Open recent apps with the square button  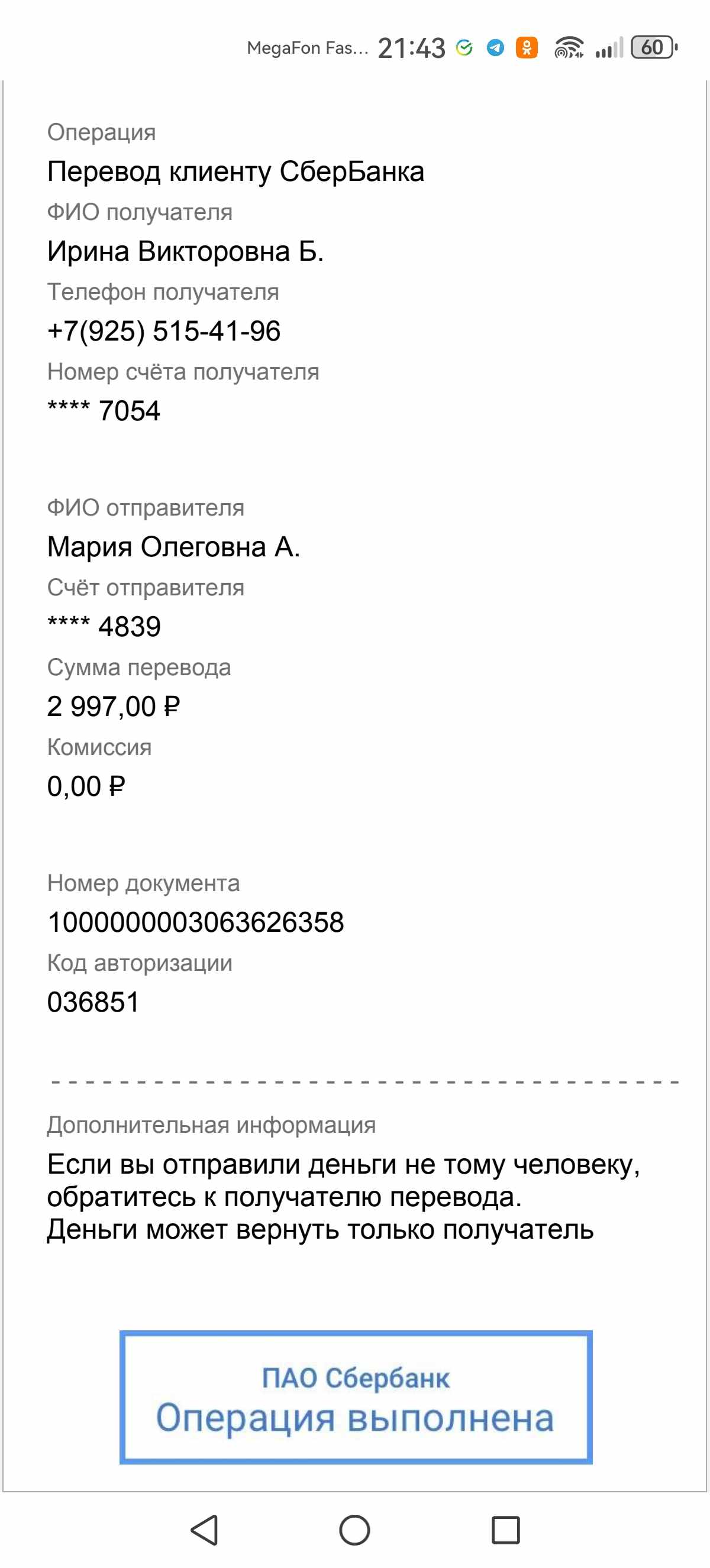[505, 1530]
